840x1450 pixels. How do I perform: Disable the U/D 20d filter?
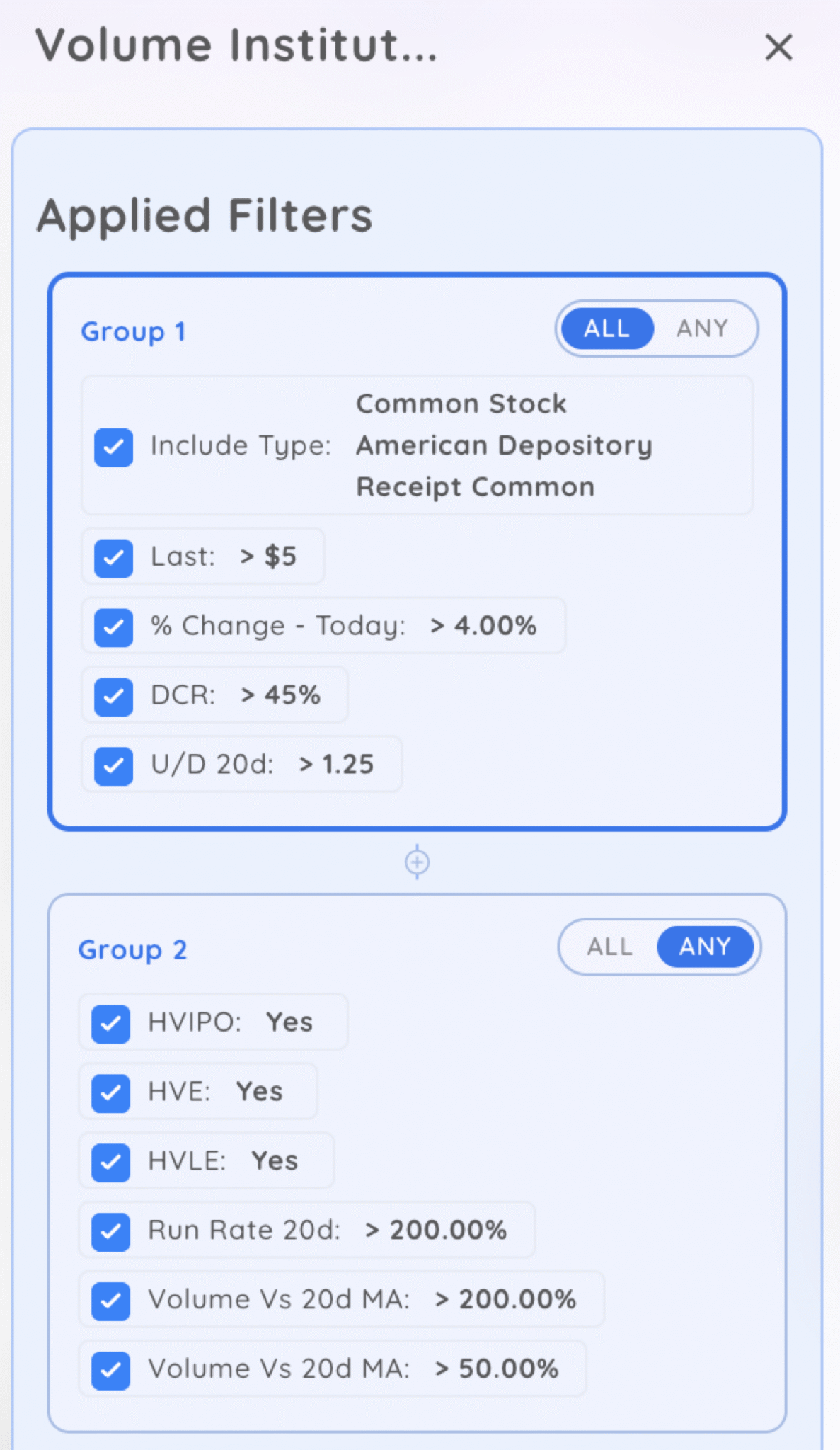pos(112,765)
